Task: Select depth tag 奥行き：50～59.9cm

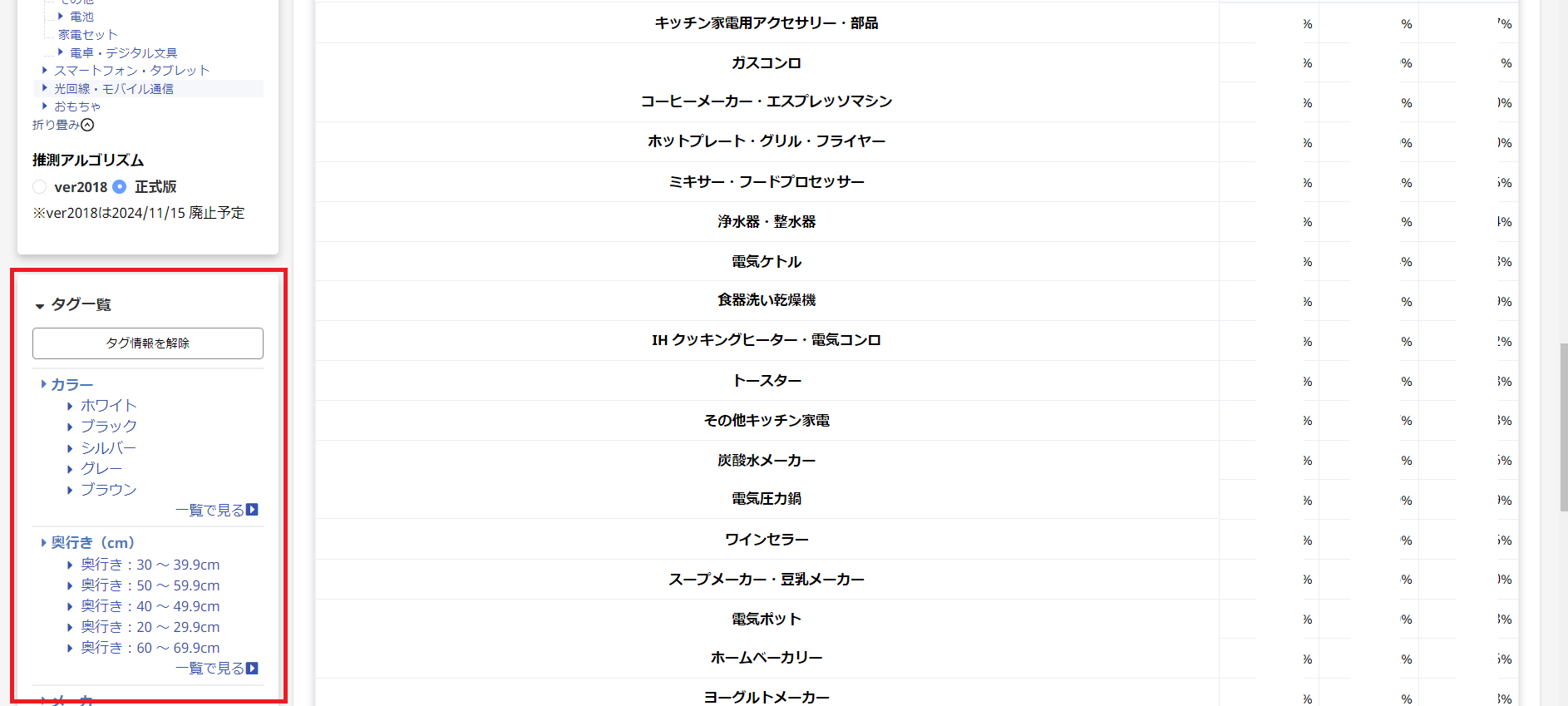Action: click(150, 585)
